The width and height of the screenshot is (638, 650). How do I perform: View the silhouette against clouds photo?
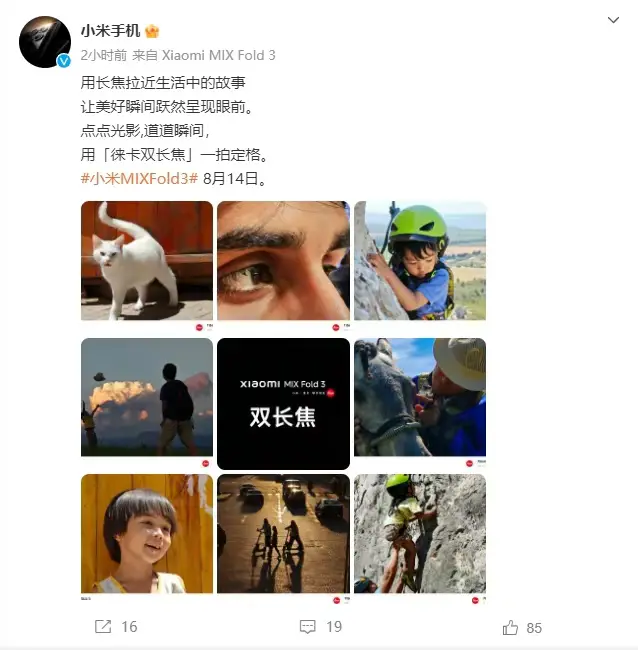coord(147,398)
